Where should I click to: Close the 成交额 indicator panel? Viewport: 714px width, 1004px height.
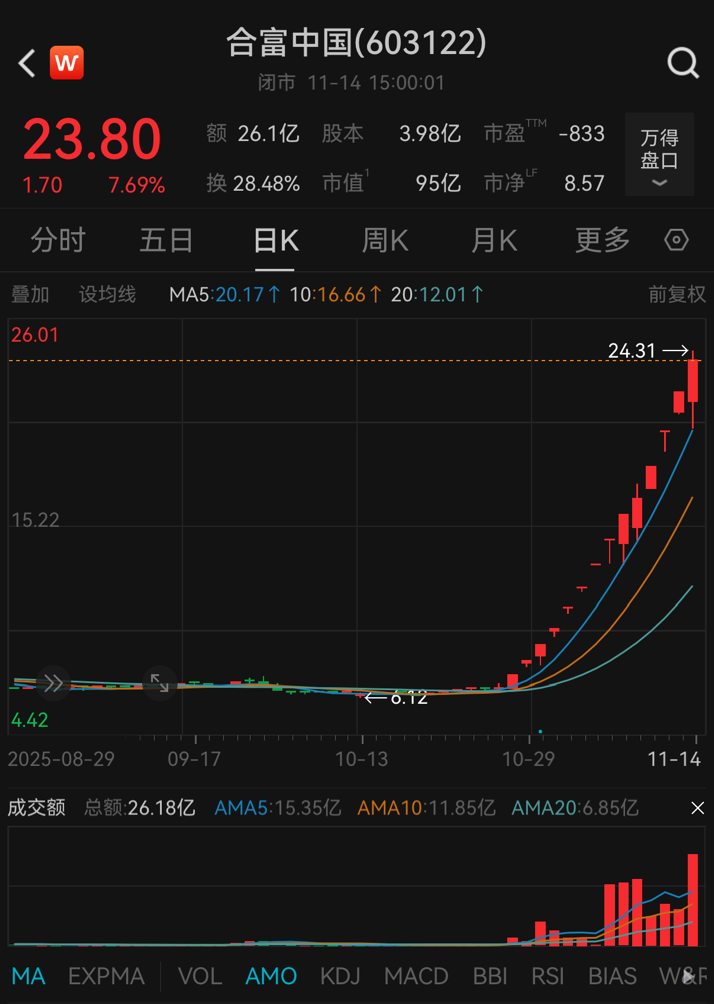pyautogui.click(x=698, y=808)
